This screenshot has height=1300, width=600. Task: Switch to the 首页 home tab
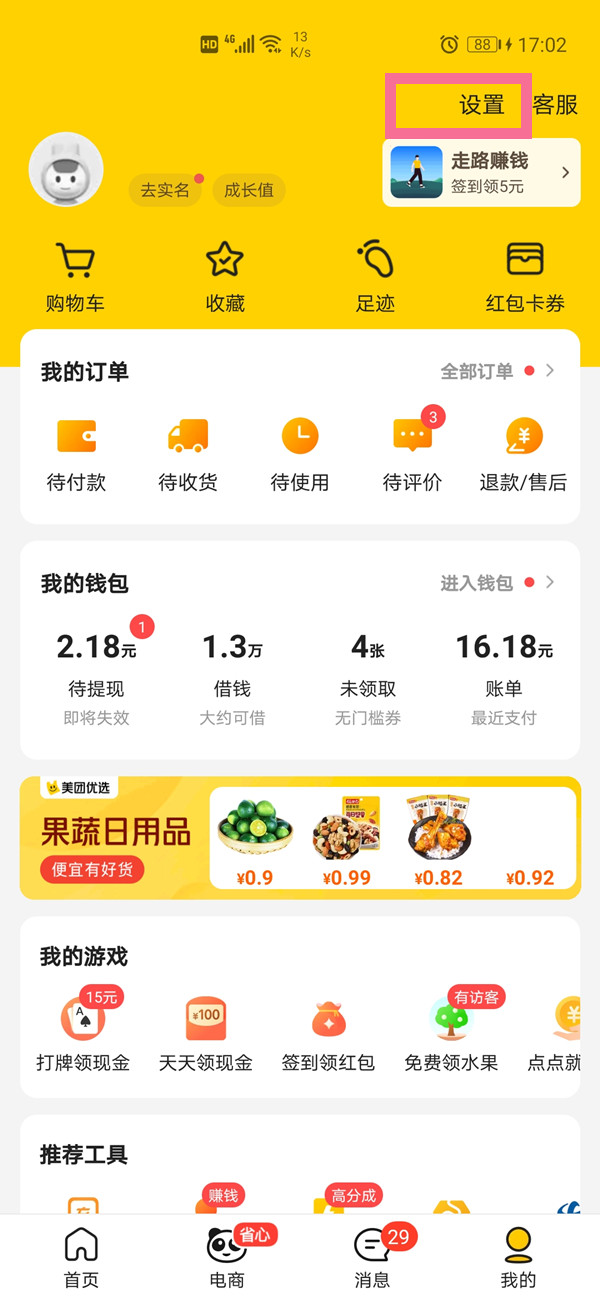pyautogui.click(x=81, y=1257)
